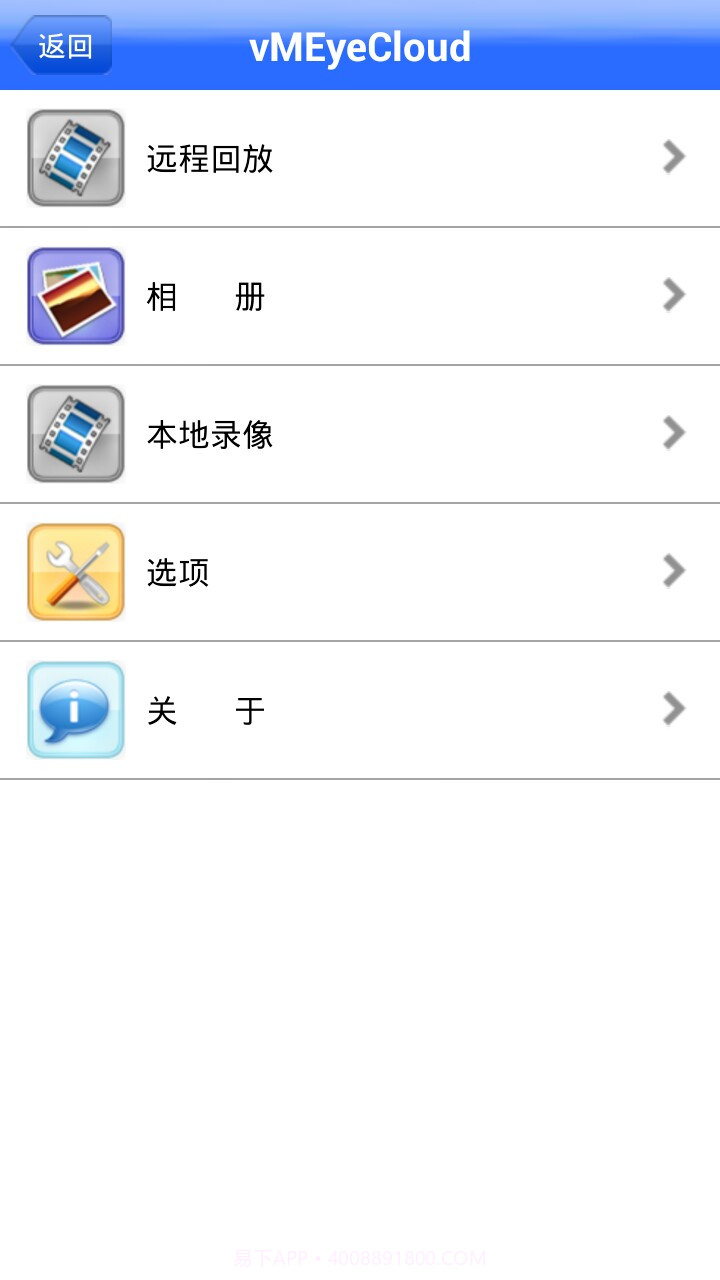This screenshot has width=720, height=1280.
Task: Tap the 相册 photo album icon
Action: click(x=74, y=295)
